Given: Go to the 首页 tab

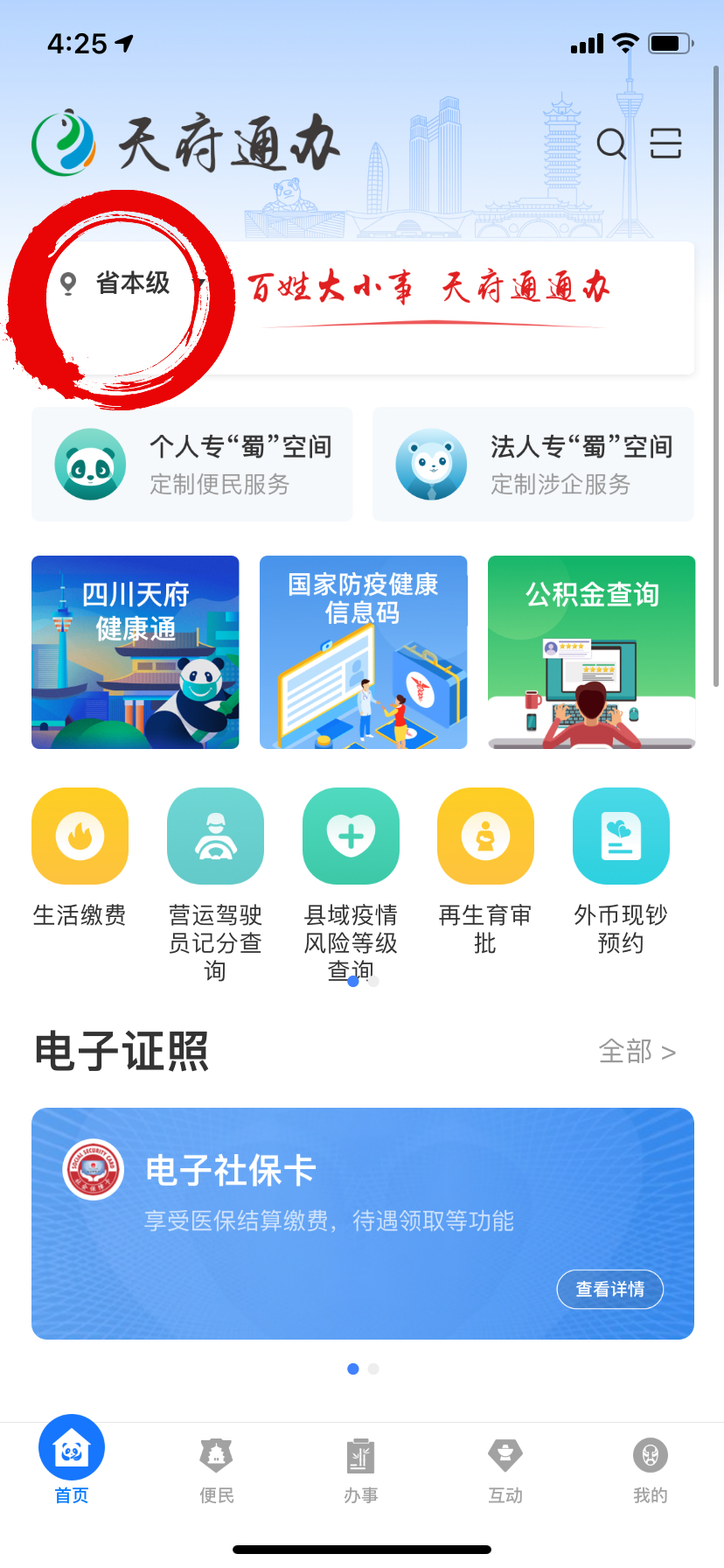Looking at the screenshot, I should coord(72,1461).
